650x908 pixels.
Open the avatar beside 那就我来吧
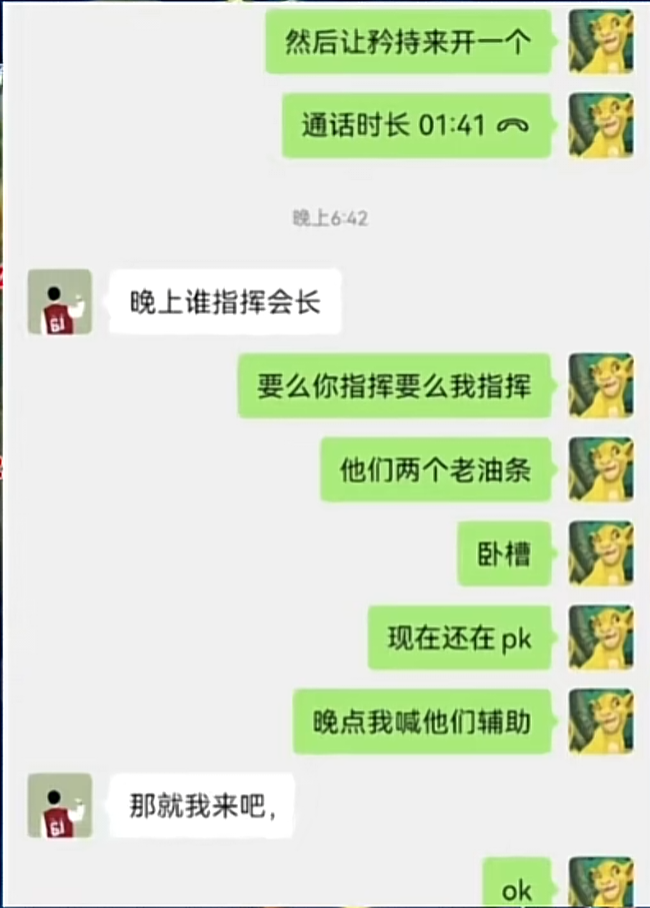coord(60,805)
